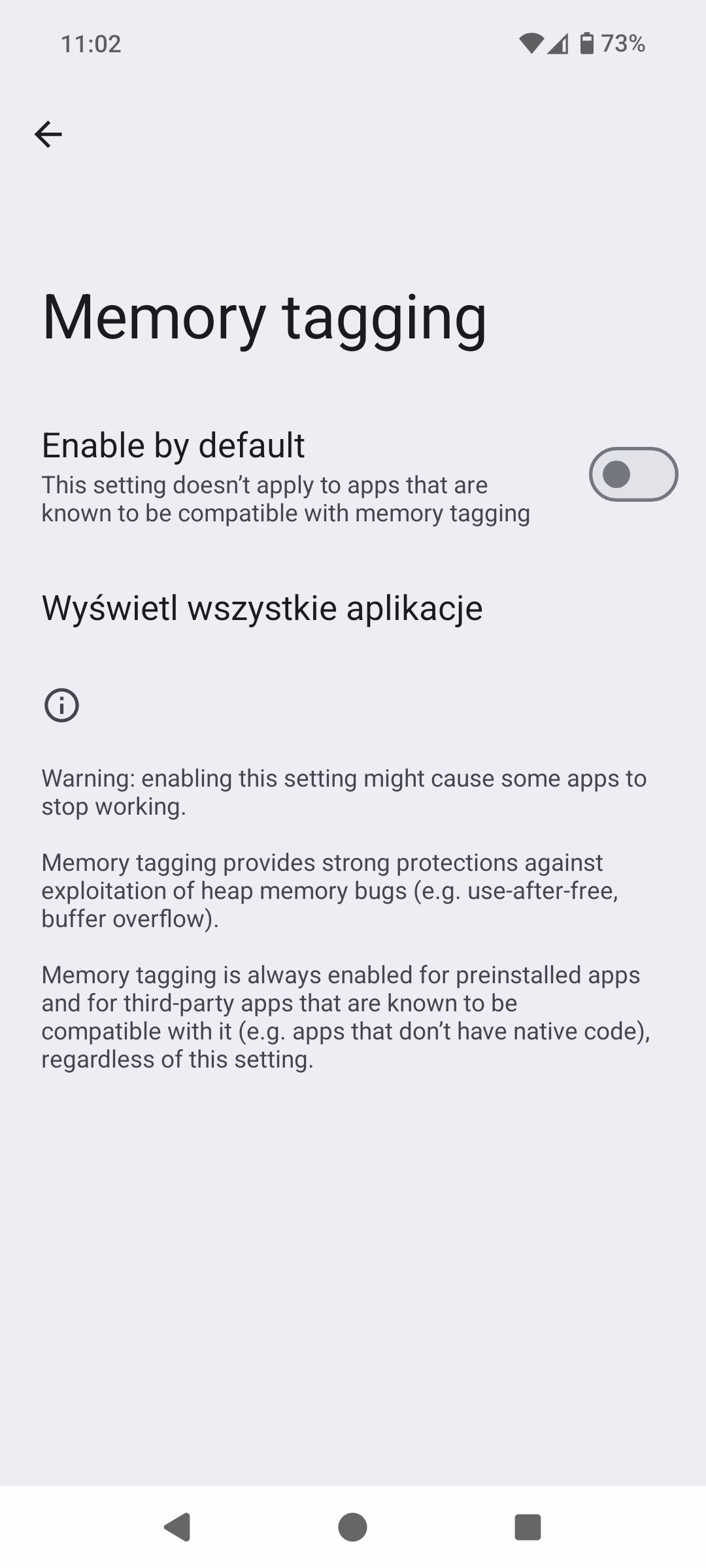Screen dimensions: 706x1568
Task: Tap the system home button
Action: tap(352, 1527)
